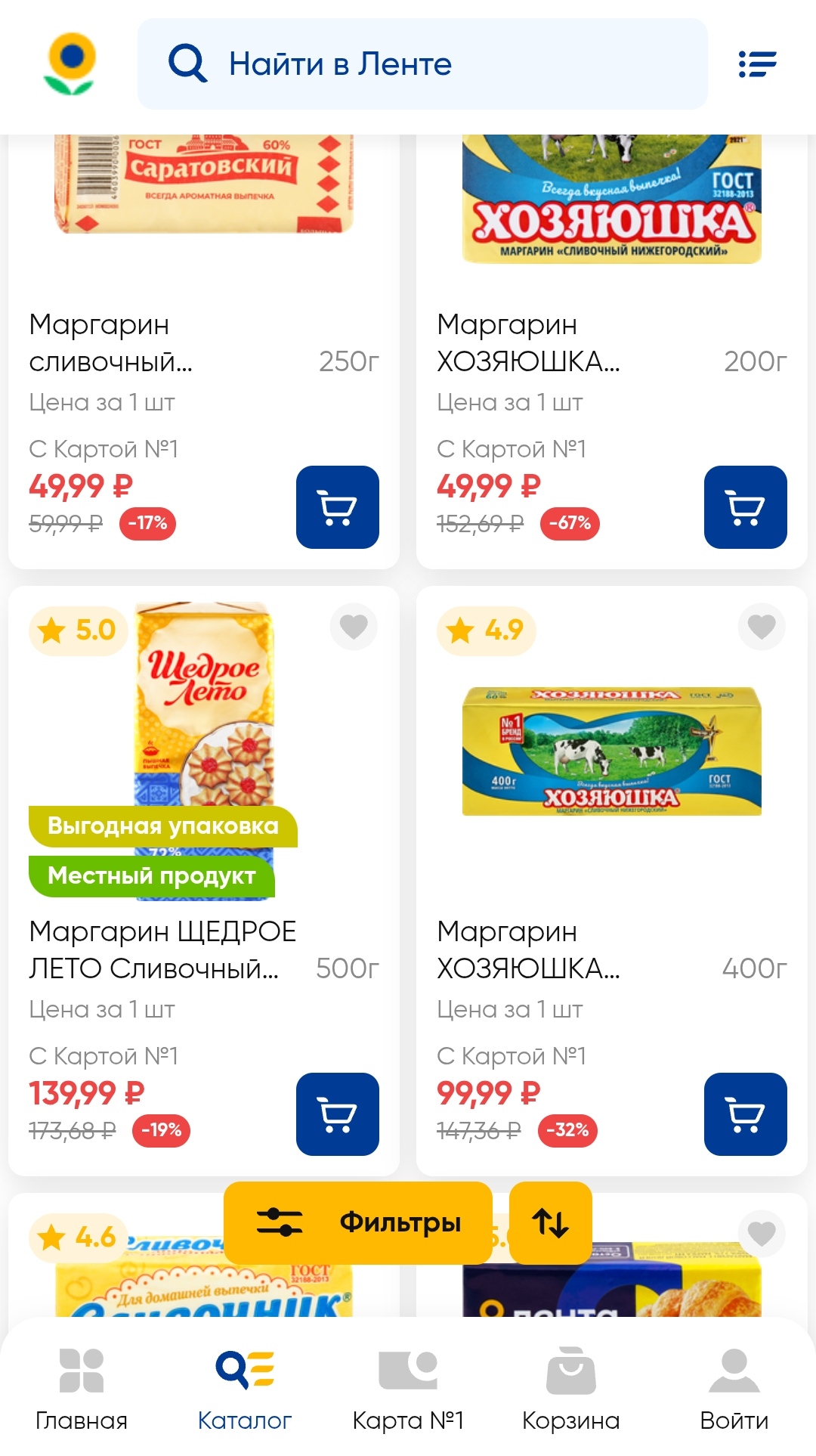Go to the Корзина tab

[571, 1388]
